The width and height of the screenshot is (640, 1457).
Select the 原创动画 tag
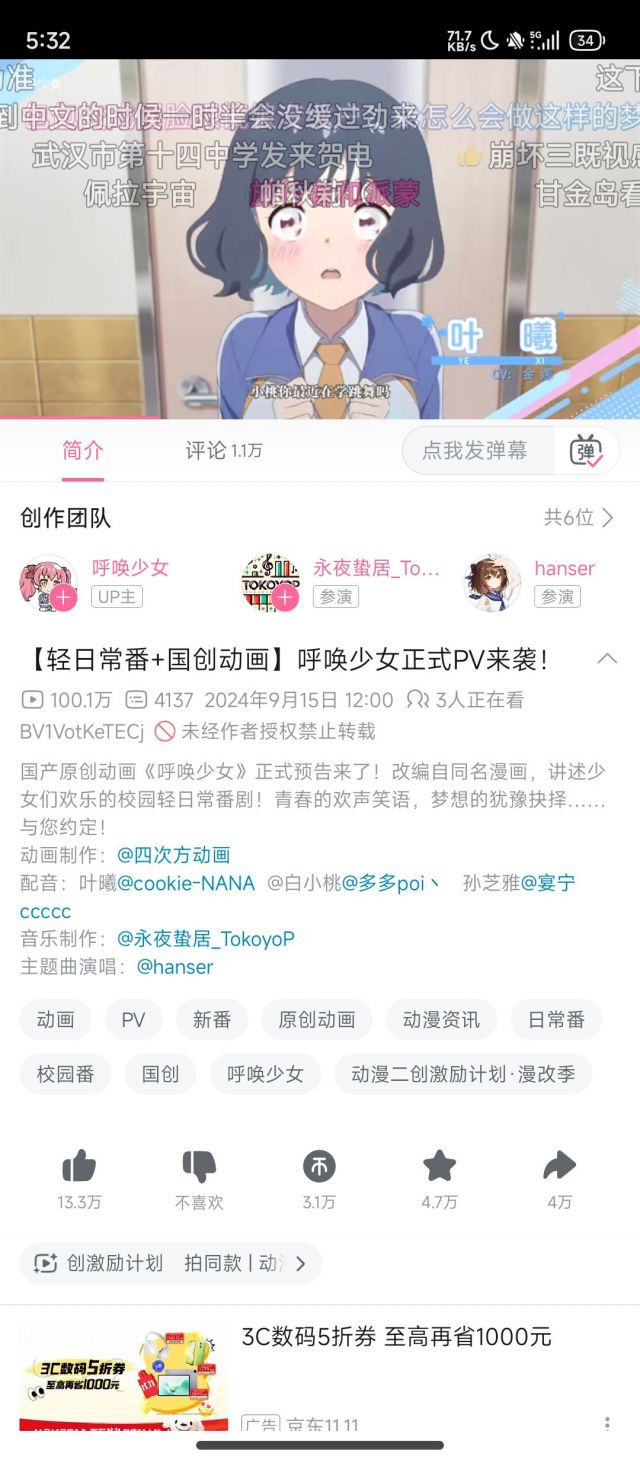click(x=316, y=1019)
